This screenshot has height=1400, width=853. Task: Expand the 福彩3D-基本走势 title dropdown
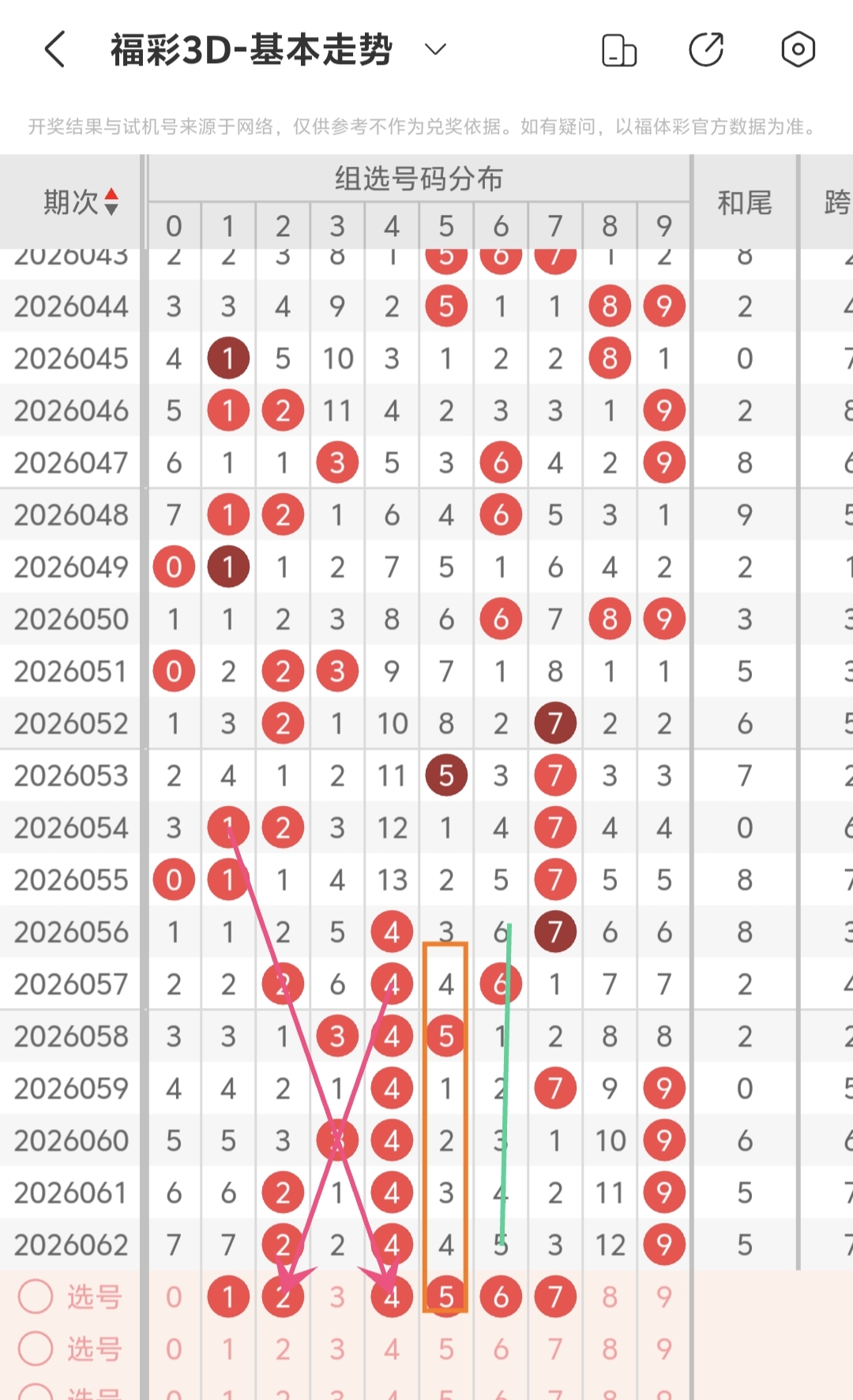tap(435, 50)
